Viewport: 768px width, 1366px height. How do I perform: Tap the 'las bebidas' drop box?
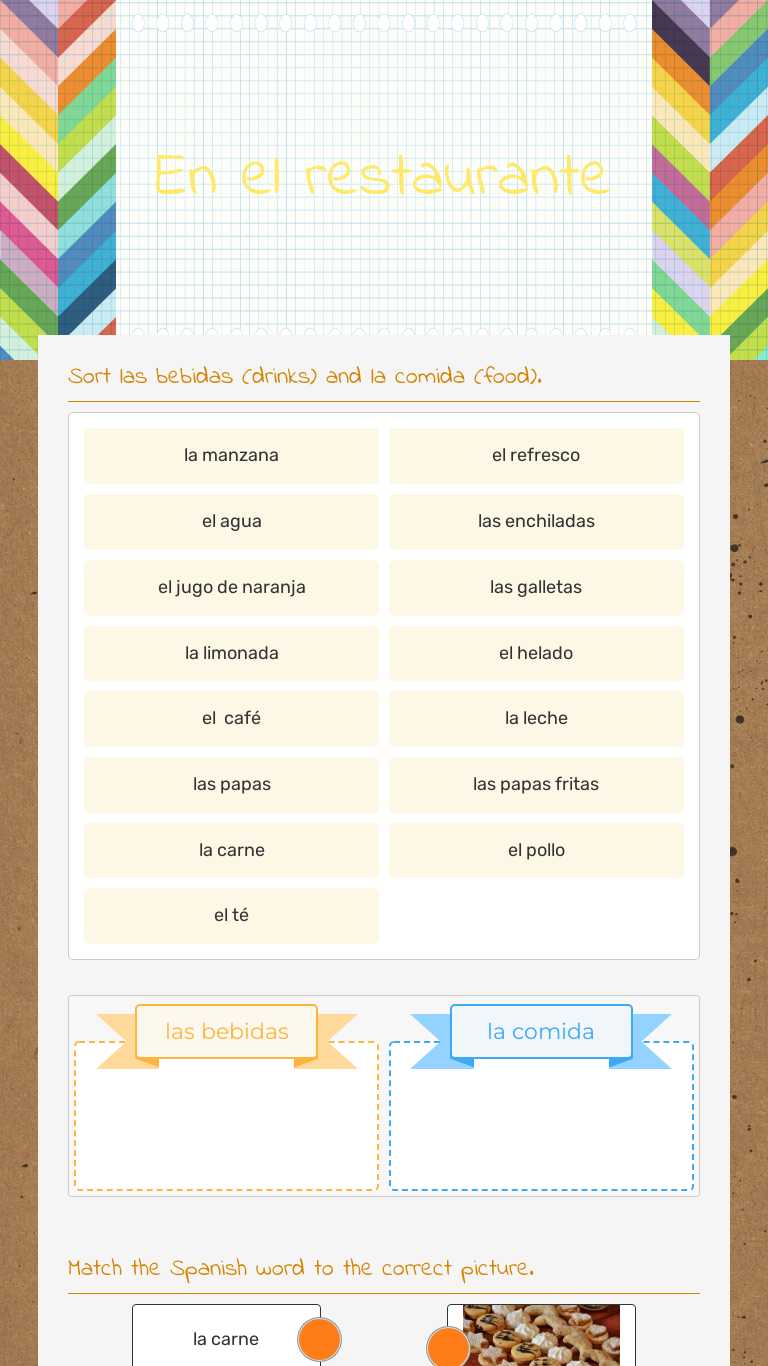pyautogui.click(x=226, y=1125)
